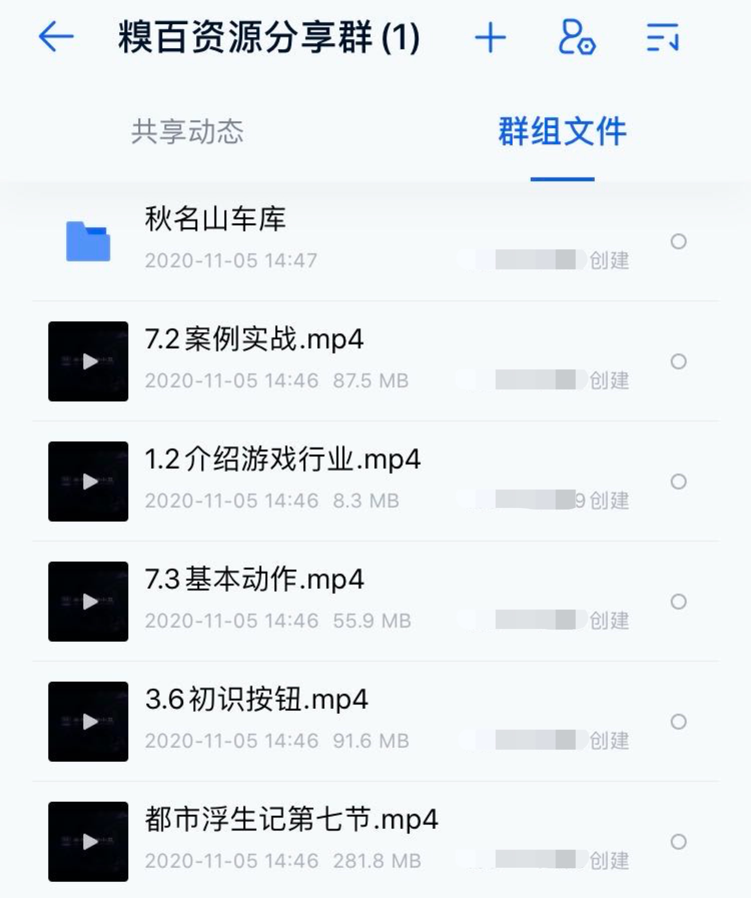Image resolution: width=751 pixels, height=898 pixels.
Task: Open 都市浮生记第七节.mp4 video
Action: click(291, 820)
